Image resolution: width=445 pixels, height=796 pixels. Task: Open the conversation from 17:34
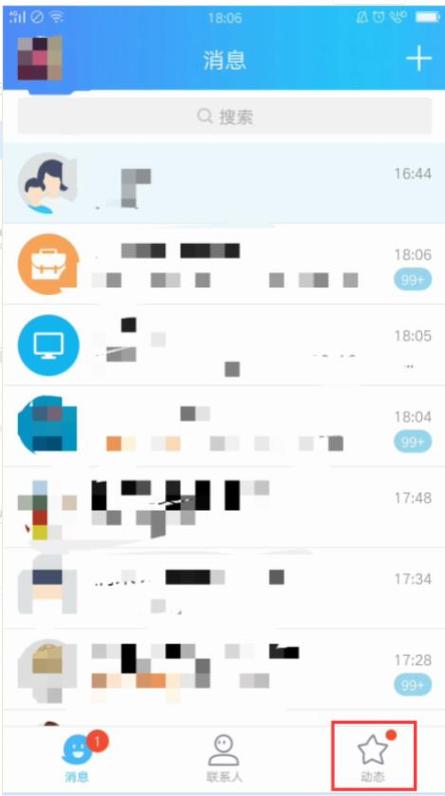coord(223,588)
